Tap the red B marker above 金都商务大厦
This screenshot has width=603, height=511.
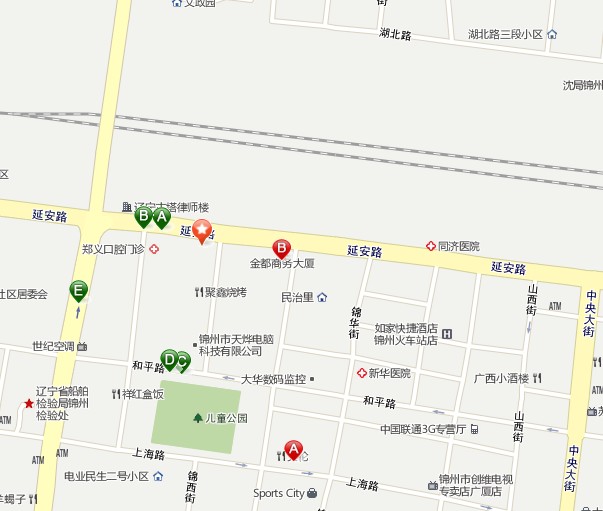pyautogui.click(x=282, y=248)
